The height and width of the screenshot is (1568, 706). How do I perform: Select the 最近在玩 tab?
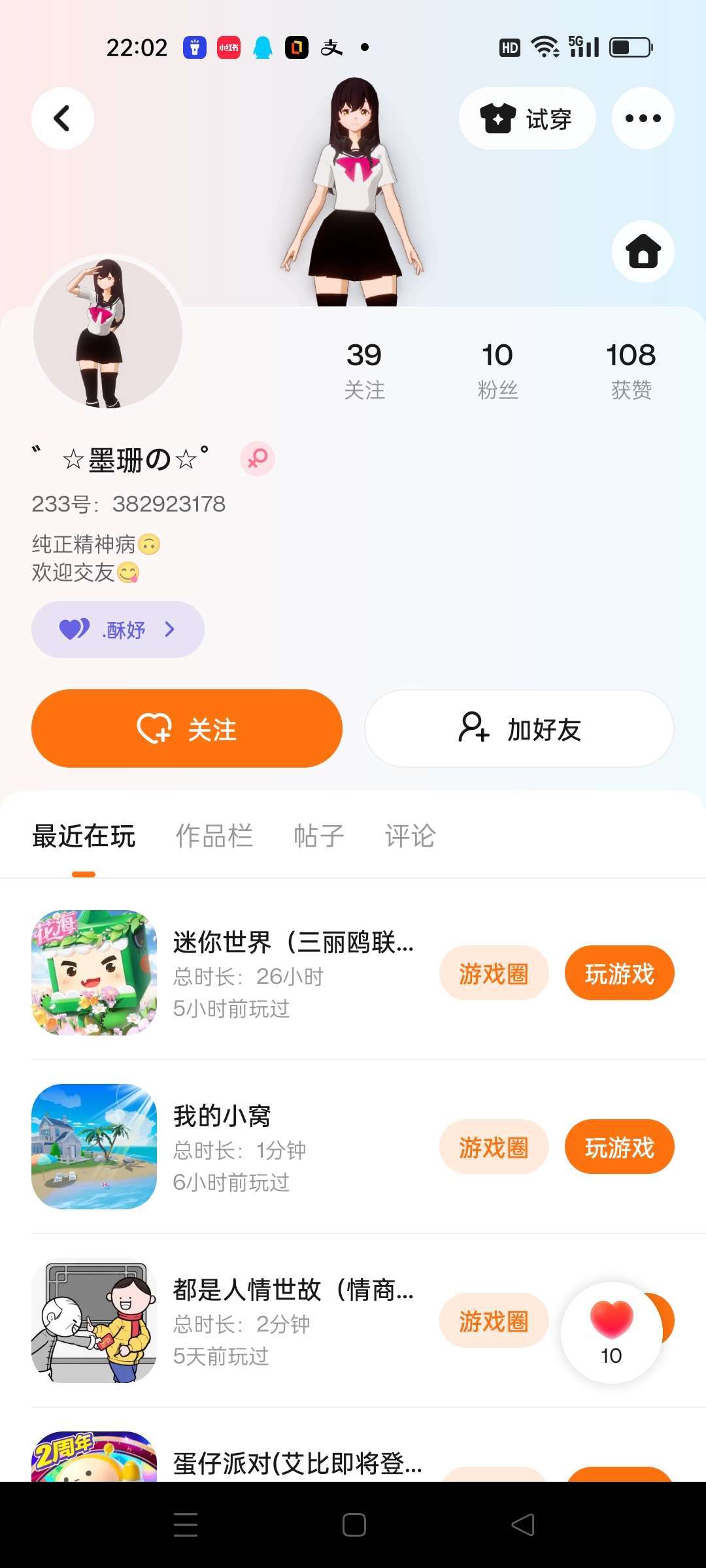[84, 836]
